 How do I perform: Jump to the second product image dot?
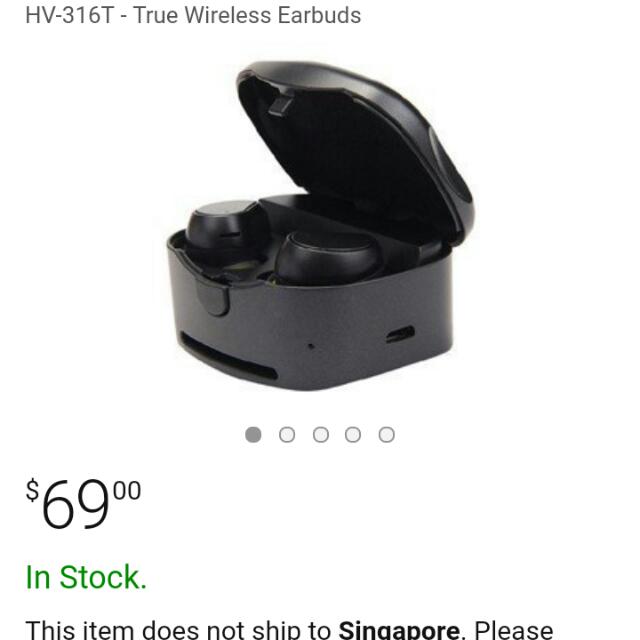tap(287, 435)
